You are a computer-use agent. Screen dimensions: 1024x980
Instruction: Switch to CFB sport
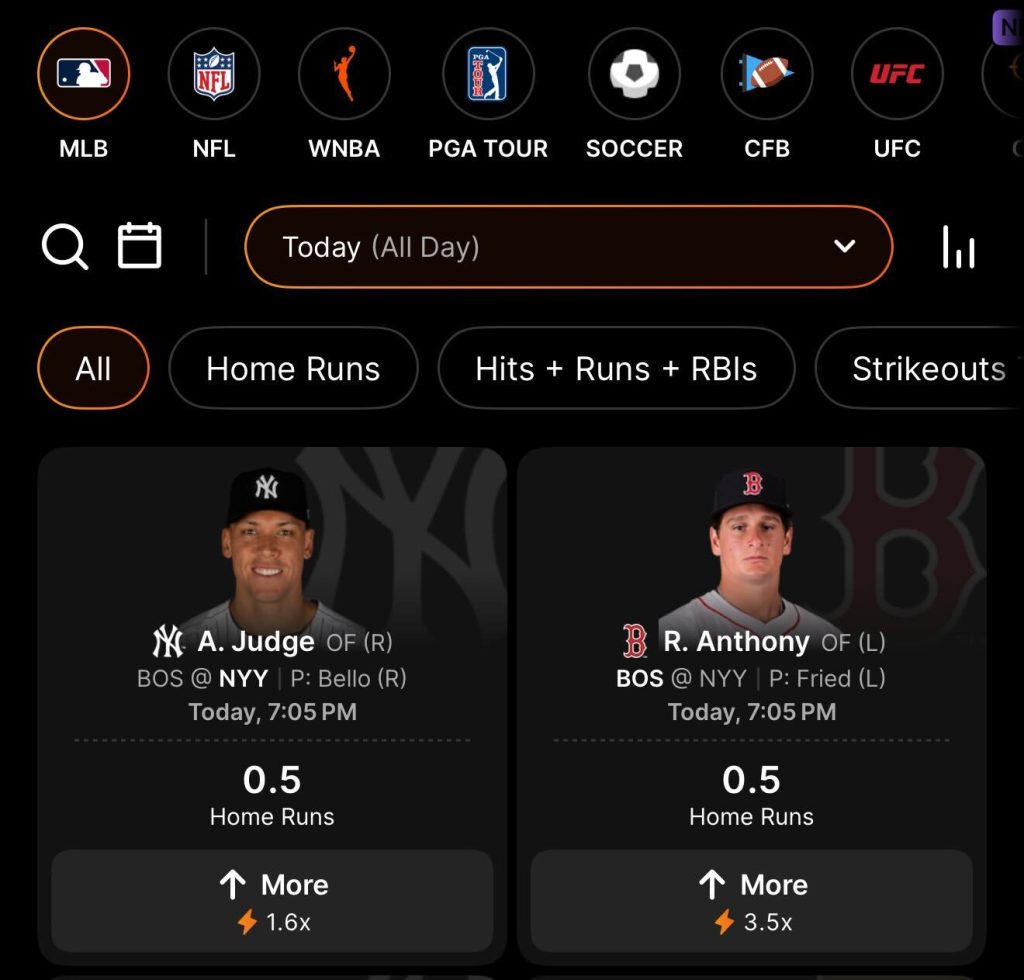click(x=767, y=75)
